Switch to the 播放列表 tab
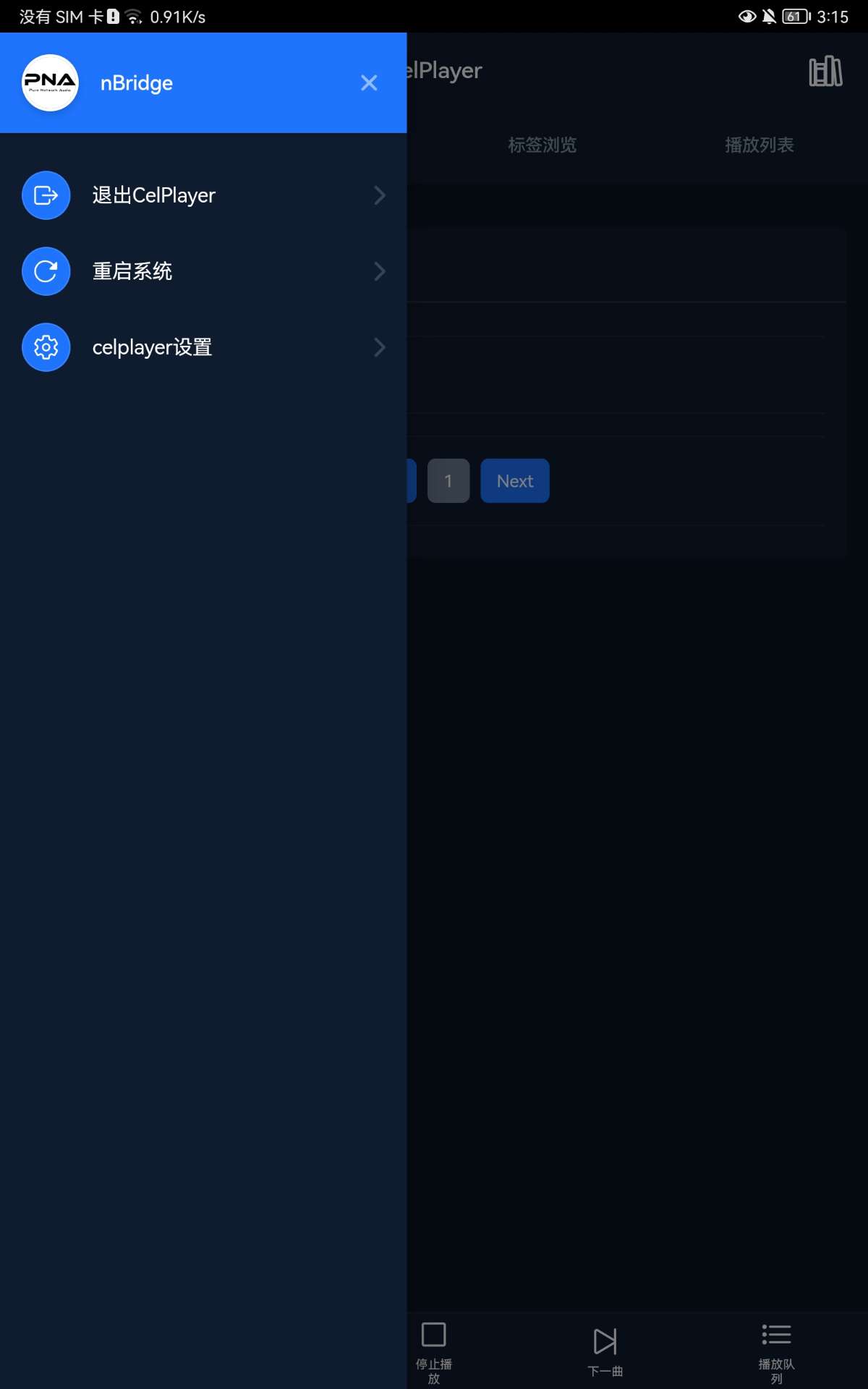868x1389 pixels. [x=759, y=145]
